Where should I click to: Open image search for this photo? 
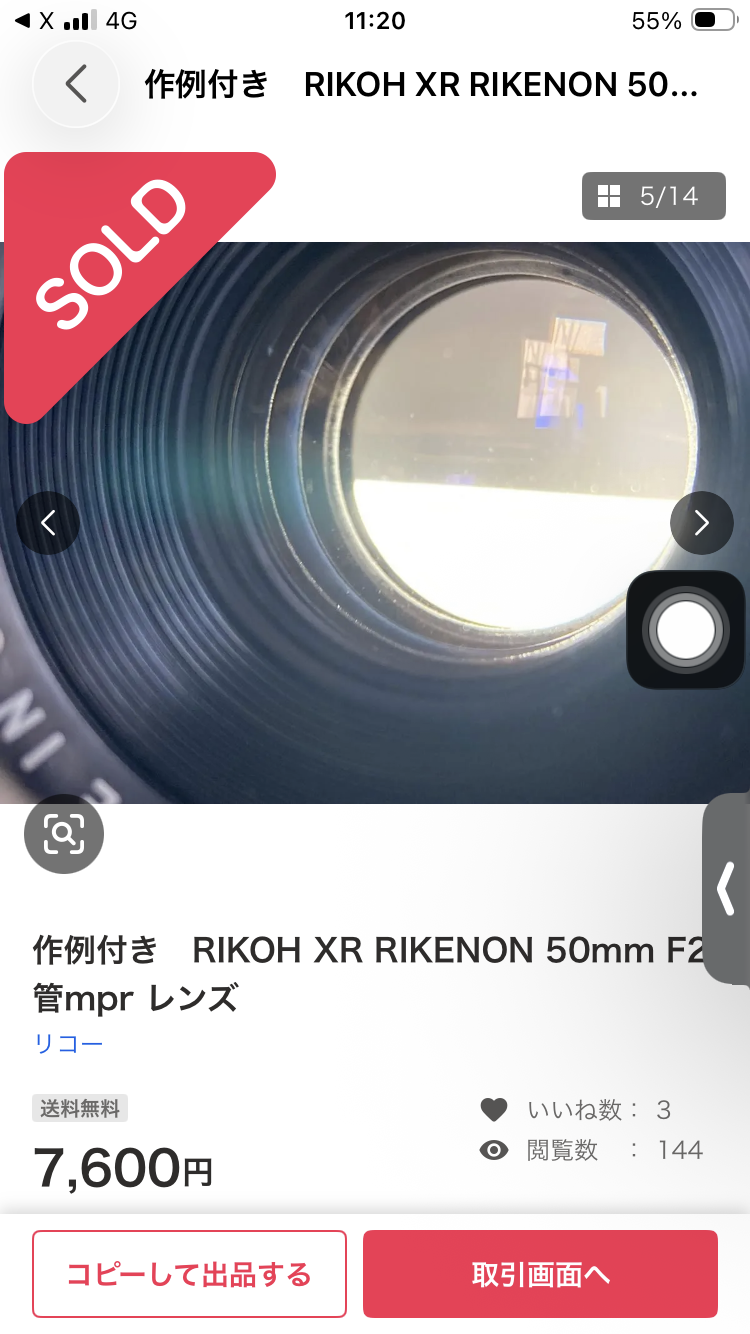[64, 833]
